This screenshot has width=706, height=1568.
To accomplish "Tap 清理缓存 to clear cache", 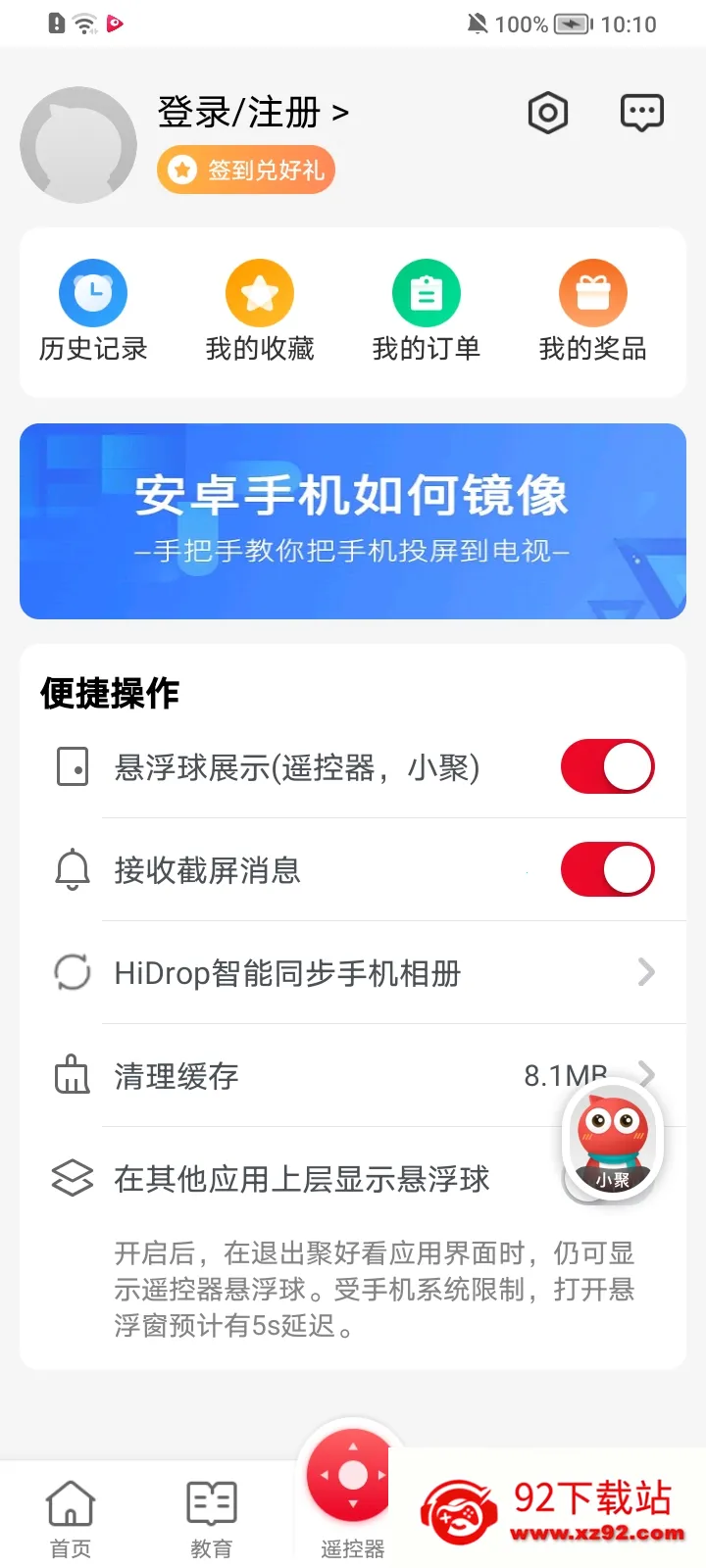I will tap(353, 1075).
